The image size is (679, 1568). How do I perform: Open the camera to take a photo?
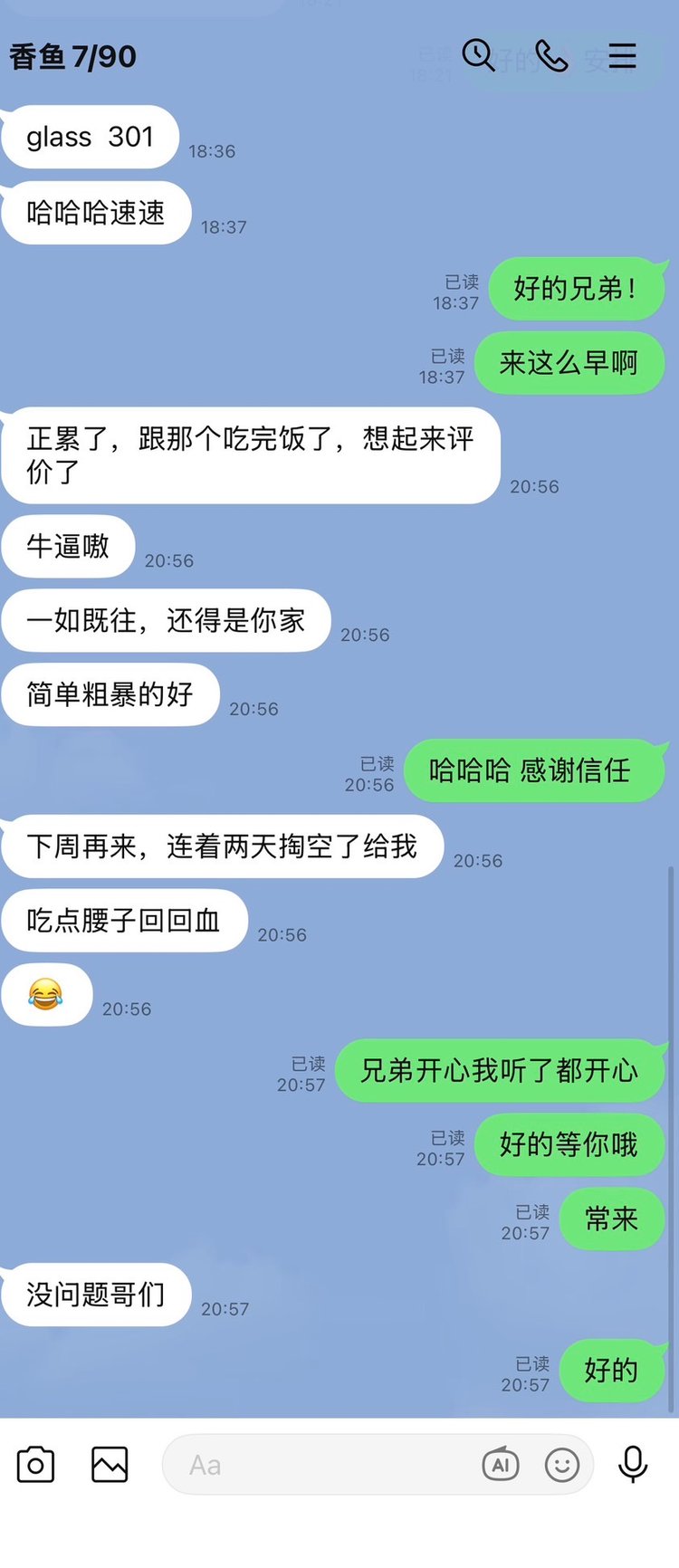pos(36,1464)
